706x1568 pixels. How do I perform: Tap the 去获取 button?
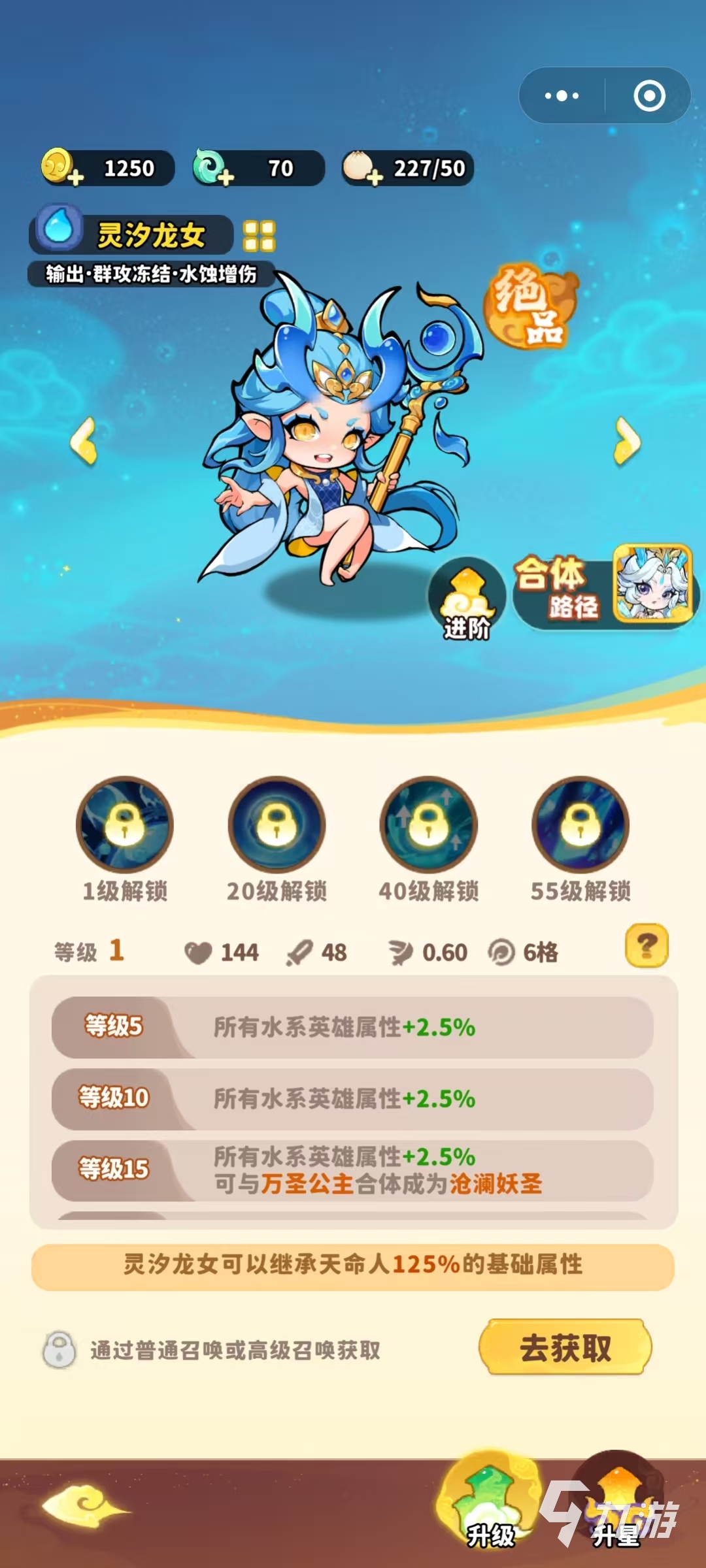565,1347
